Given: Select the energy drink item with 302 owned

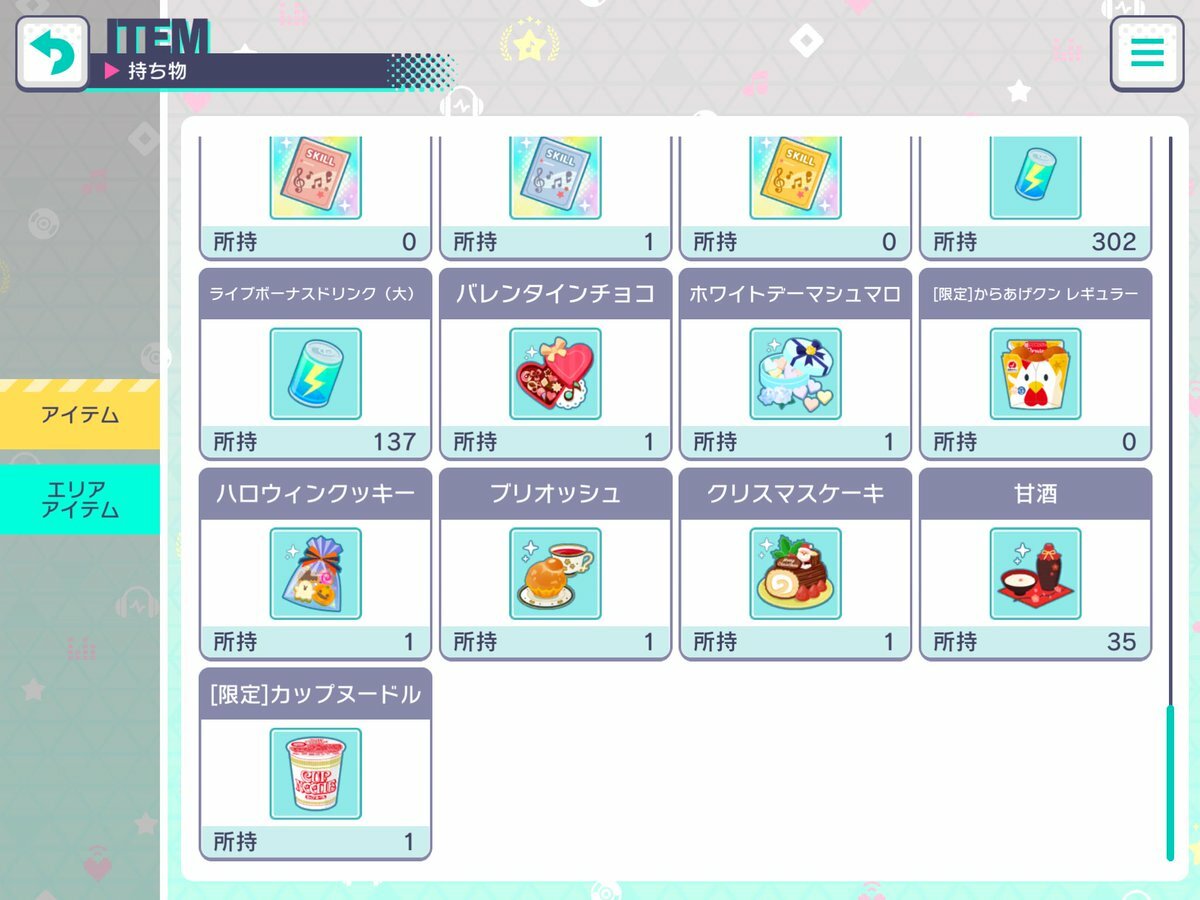Looking at the screenshot, I should tap(1035, 180).
